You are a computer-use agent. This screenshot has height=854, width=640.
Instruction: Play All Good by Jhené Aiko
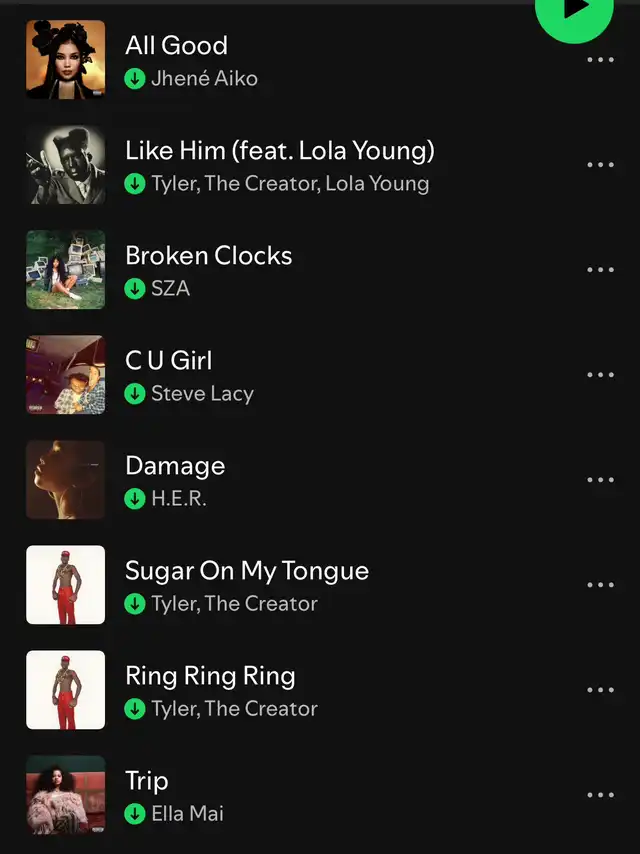[176, 46]
